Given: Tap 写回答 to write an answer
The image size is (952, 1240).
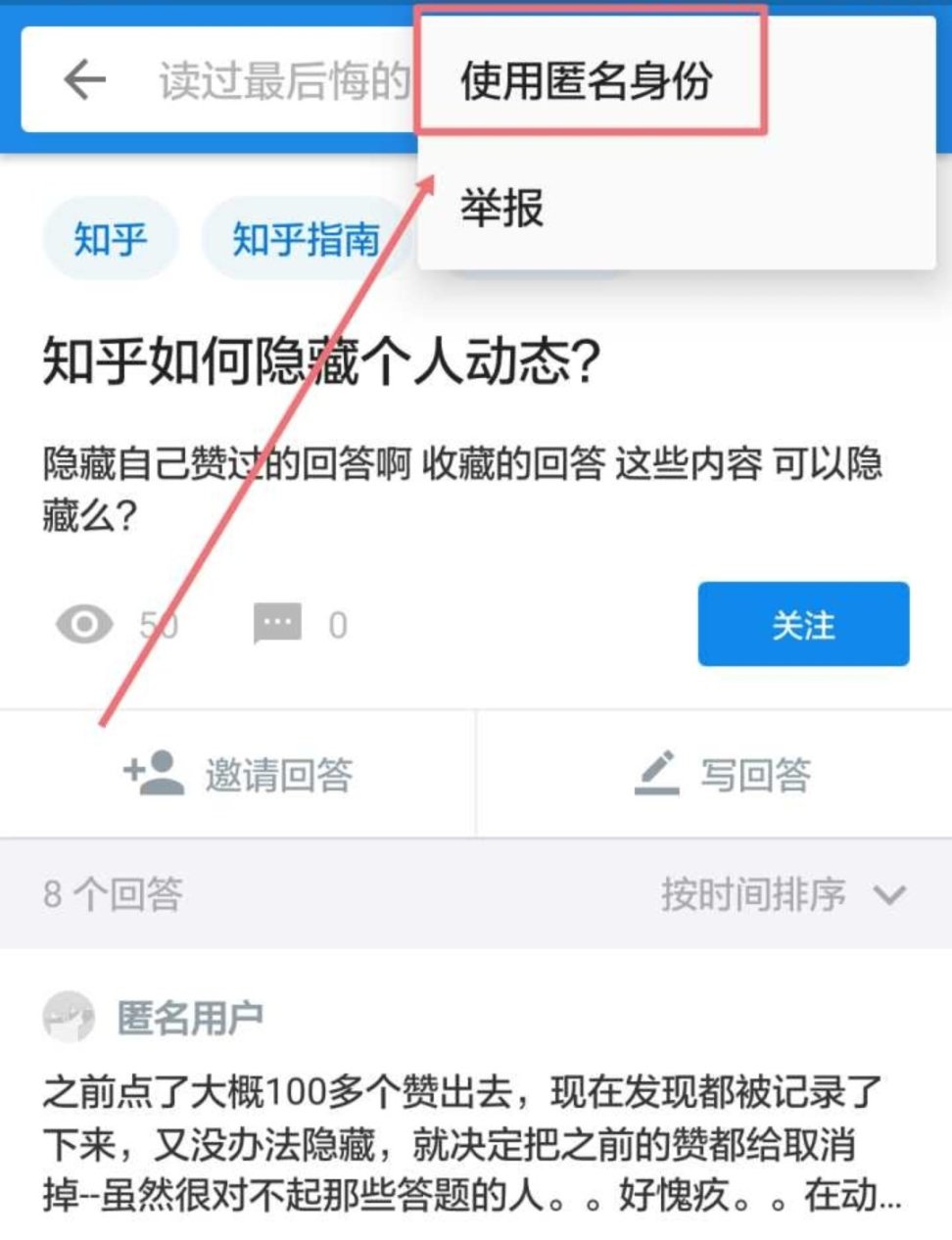Looking at the screenshot, I should (723, 774).
